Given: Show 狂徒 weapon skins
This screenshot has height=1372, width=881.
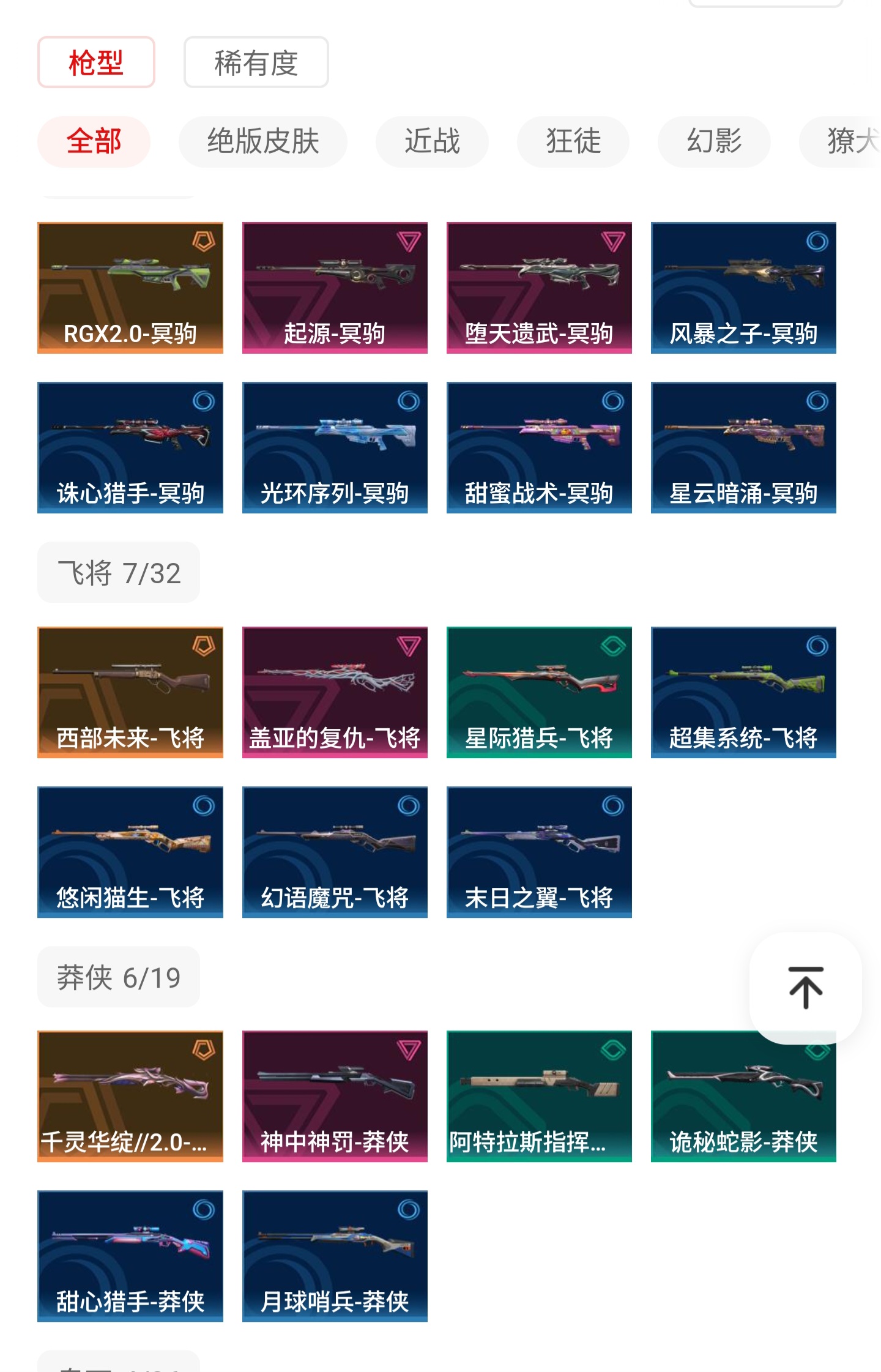Looking at the screenshot, I should [x=573, y=141].
